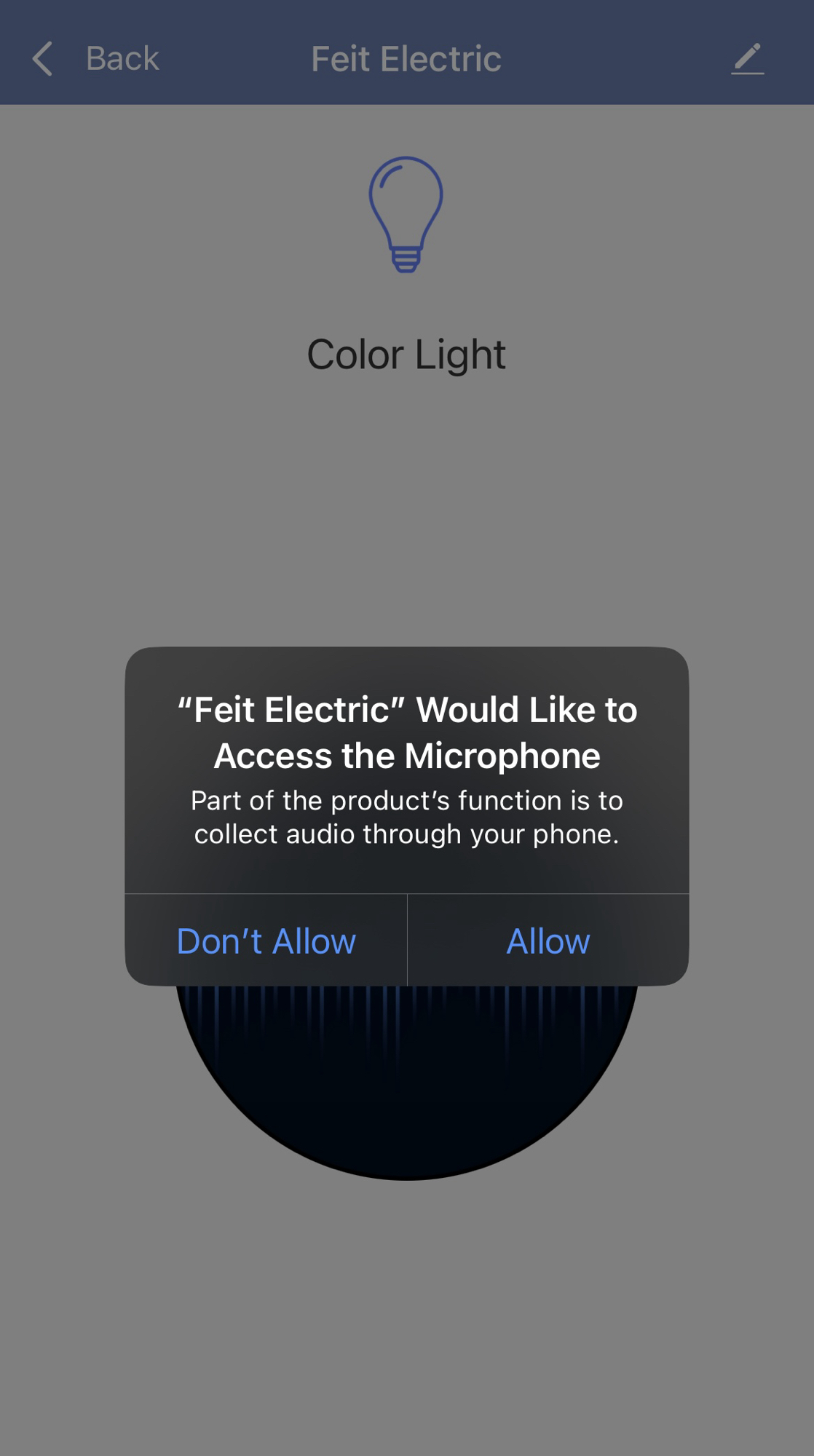Go back from the Feit Electric screen
This screenshot has width=814, height=1456.
pos(96,58)
